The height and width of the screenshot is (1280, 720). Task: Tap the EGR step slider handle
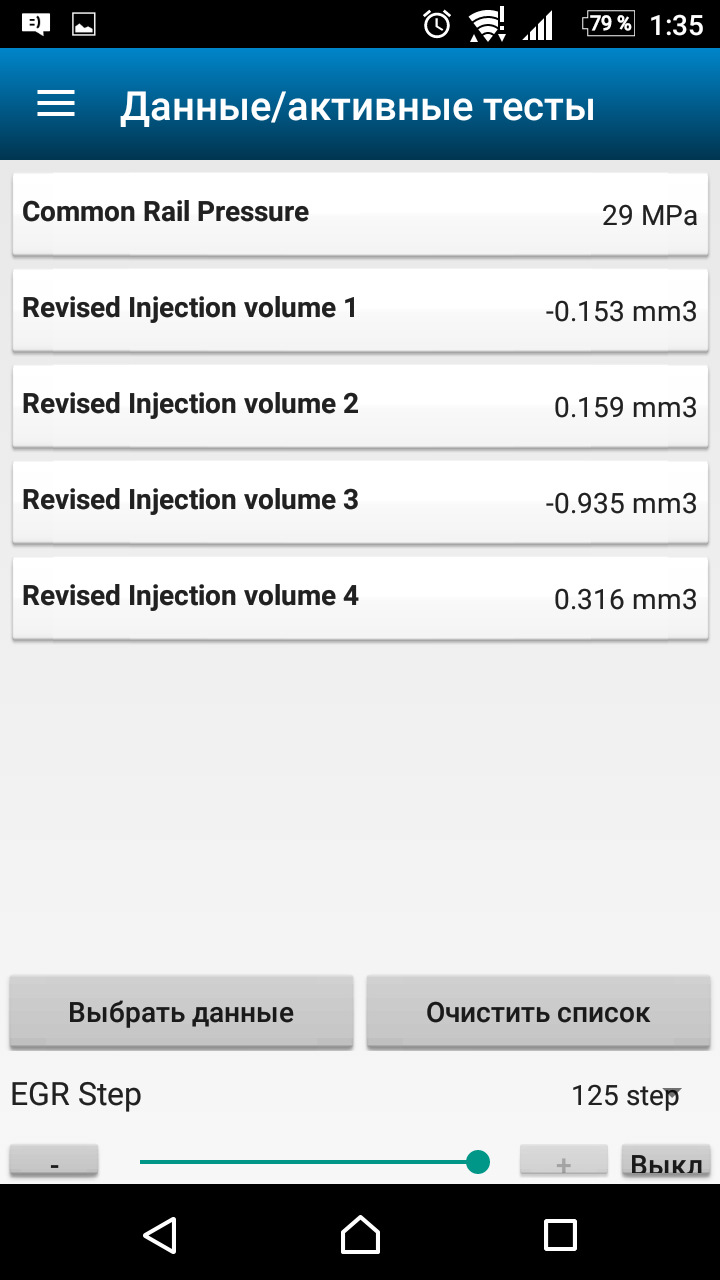(478, 1162)
